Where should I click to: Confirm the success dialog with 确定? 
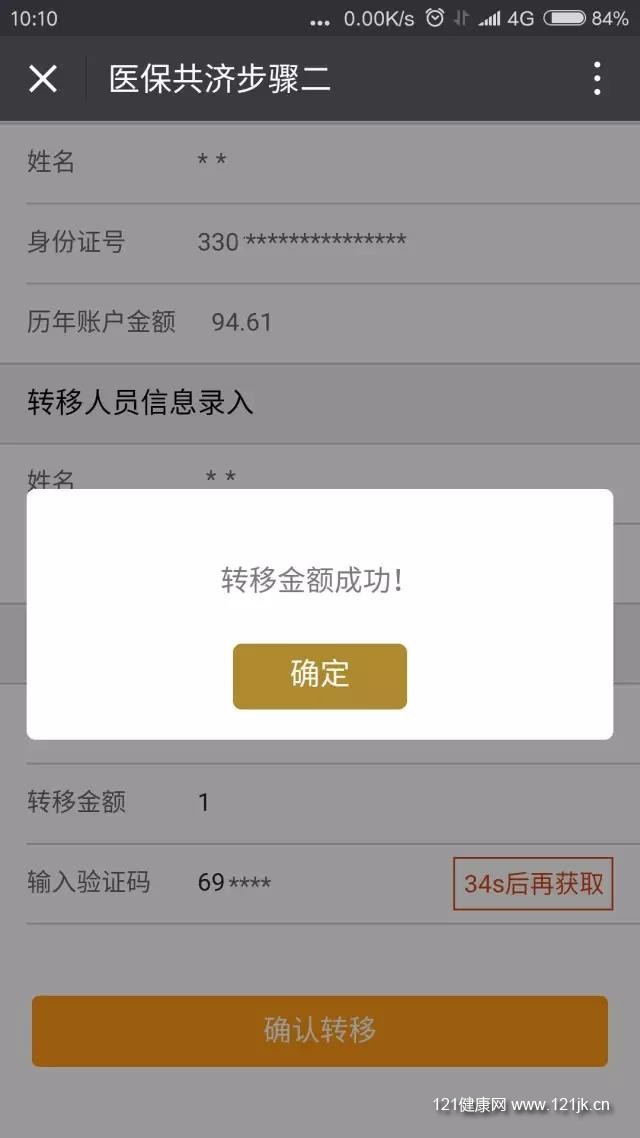point(319,676)
